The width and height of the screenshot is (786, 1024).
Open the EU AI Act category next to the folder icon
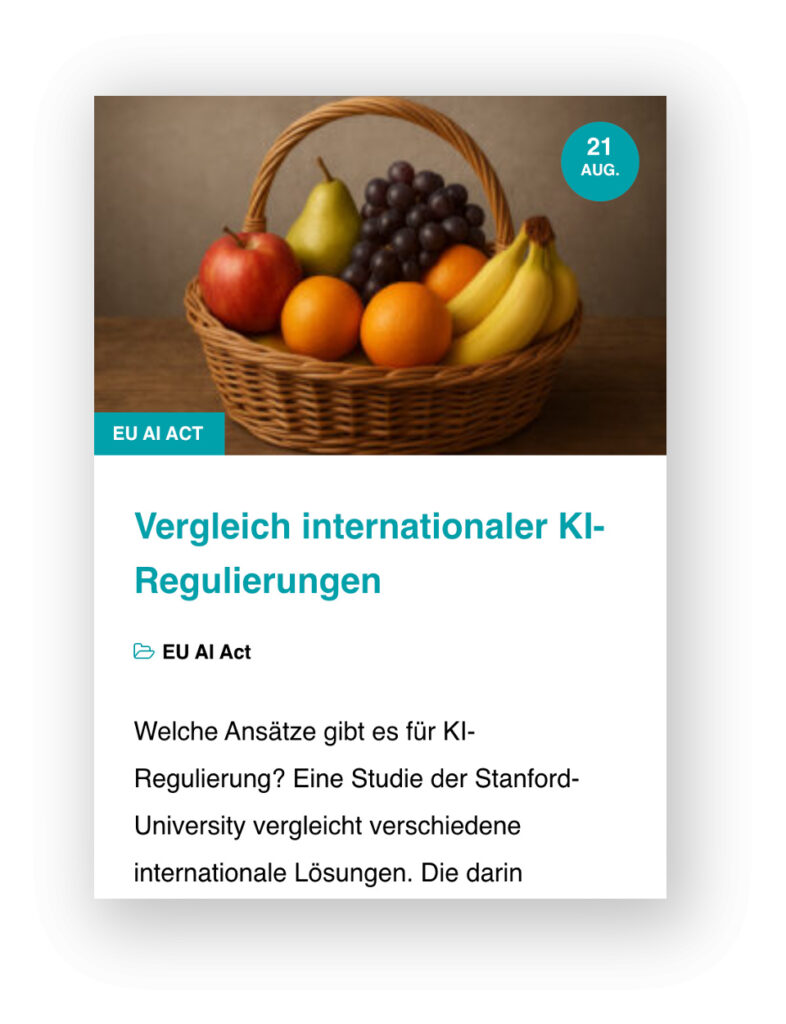[x=206, y=652]
